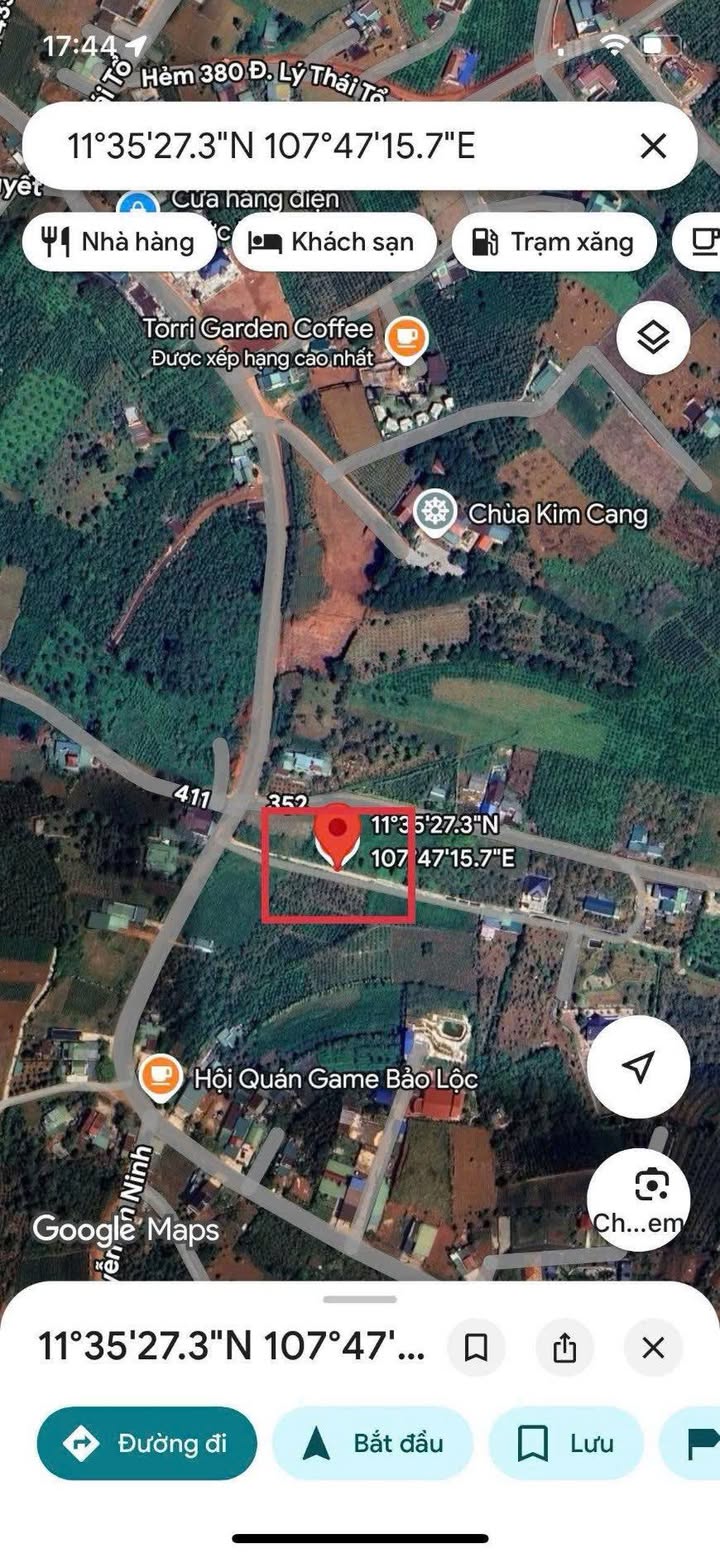The image size is (720, 1558).
Task: Share the dropped pin location
Action: pos(565,1348)
